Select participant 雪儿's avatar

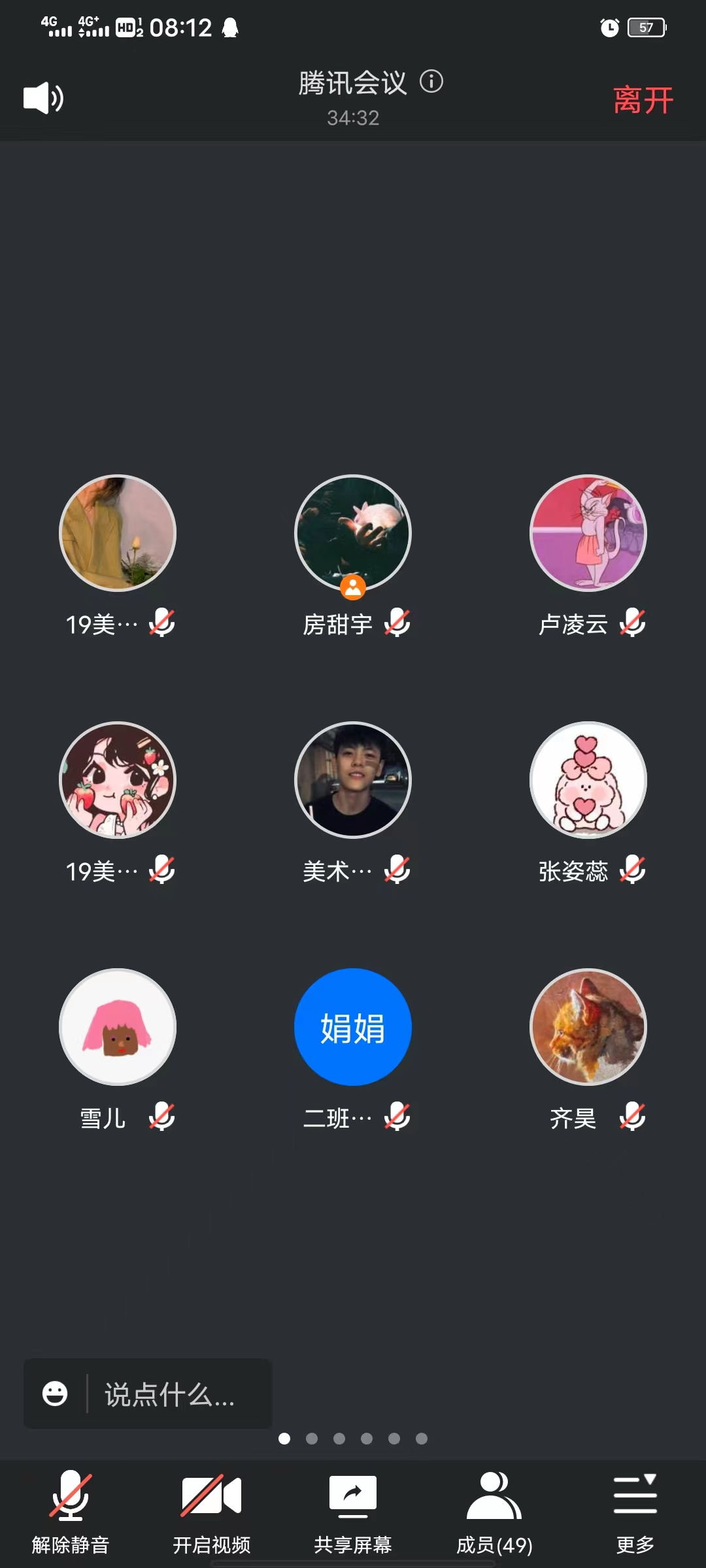(118, 1027)
